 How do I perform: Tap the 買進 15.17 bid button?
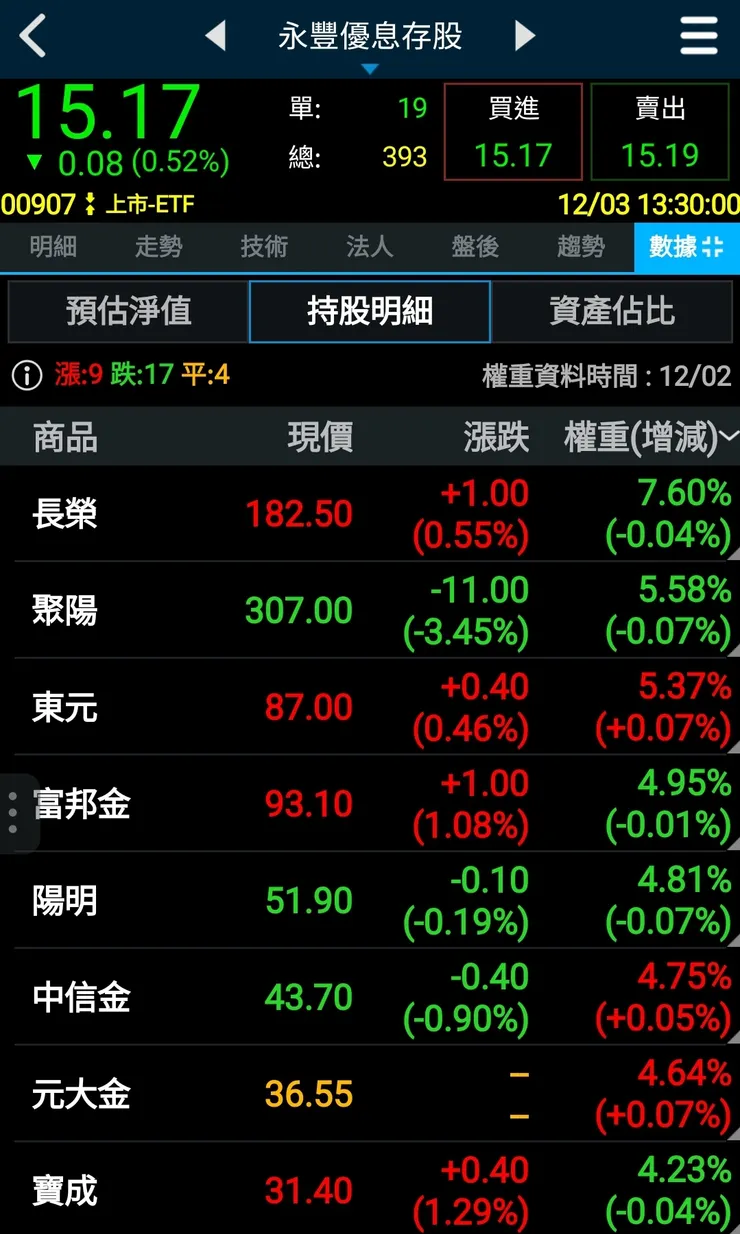(512, 131)
